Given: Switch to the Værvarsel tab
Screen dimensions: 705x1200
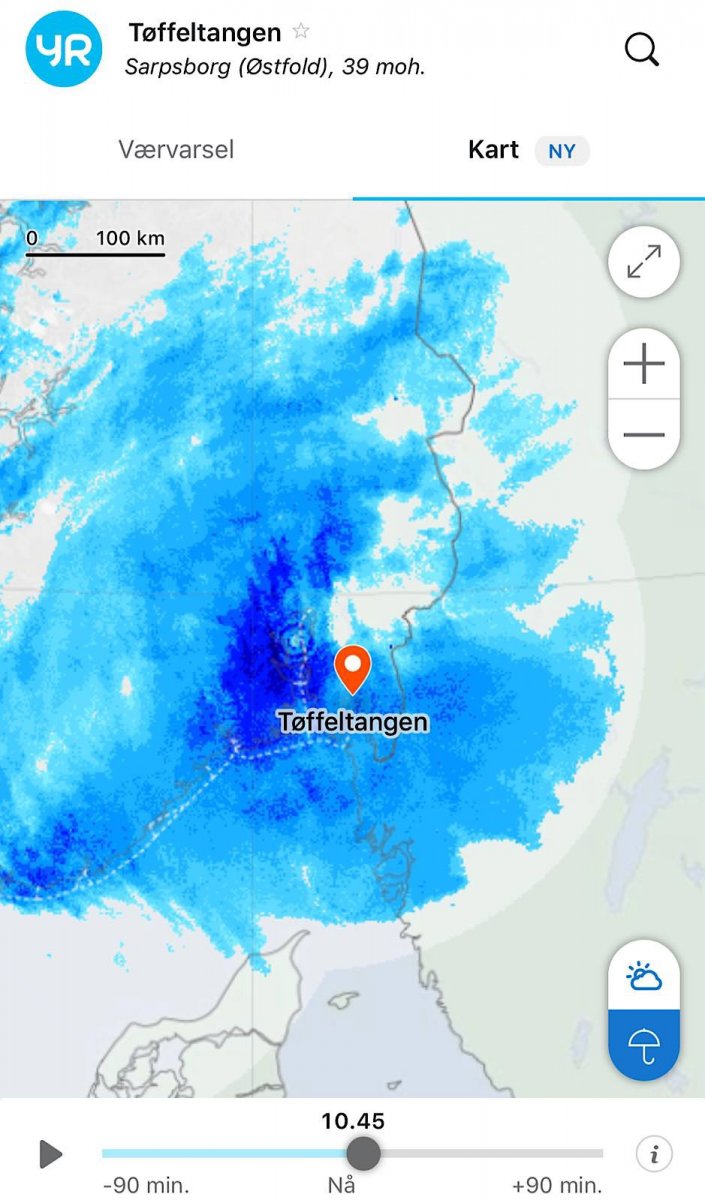Looking at the screenshot, I should point(176,150).
